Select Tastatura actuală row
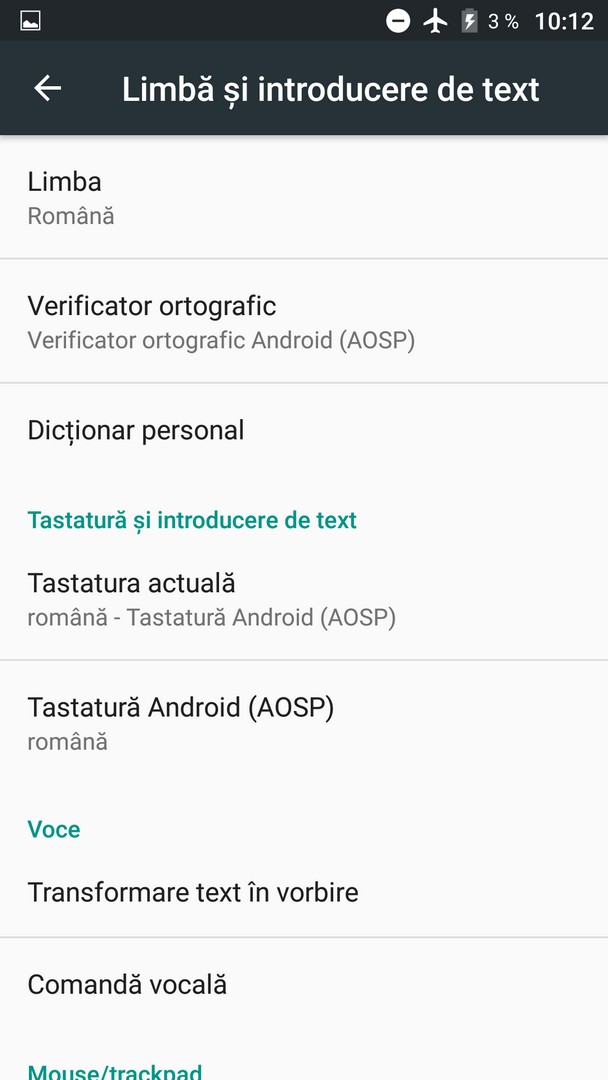Viewport: 608px width, 1080px height. [304, 599]
